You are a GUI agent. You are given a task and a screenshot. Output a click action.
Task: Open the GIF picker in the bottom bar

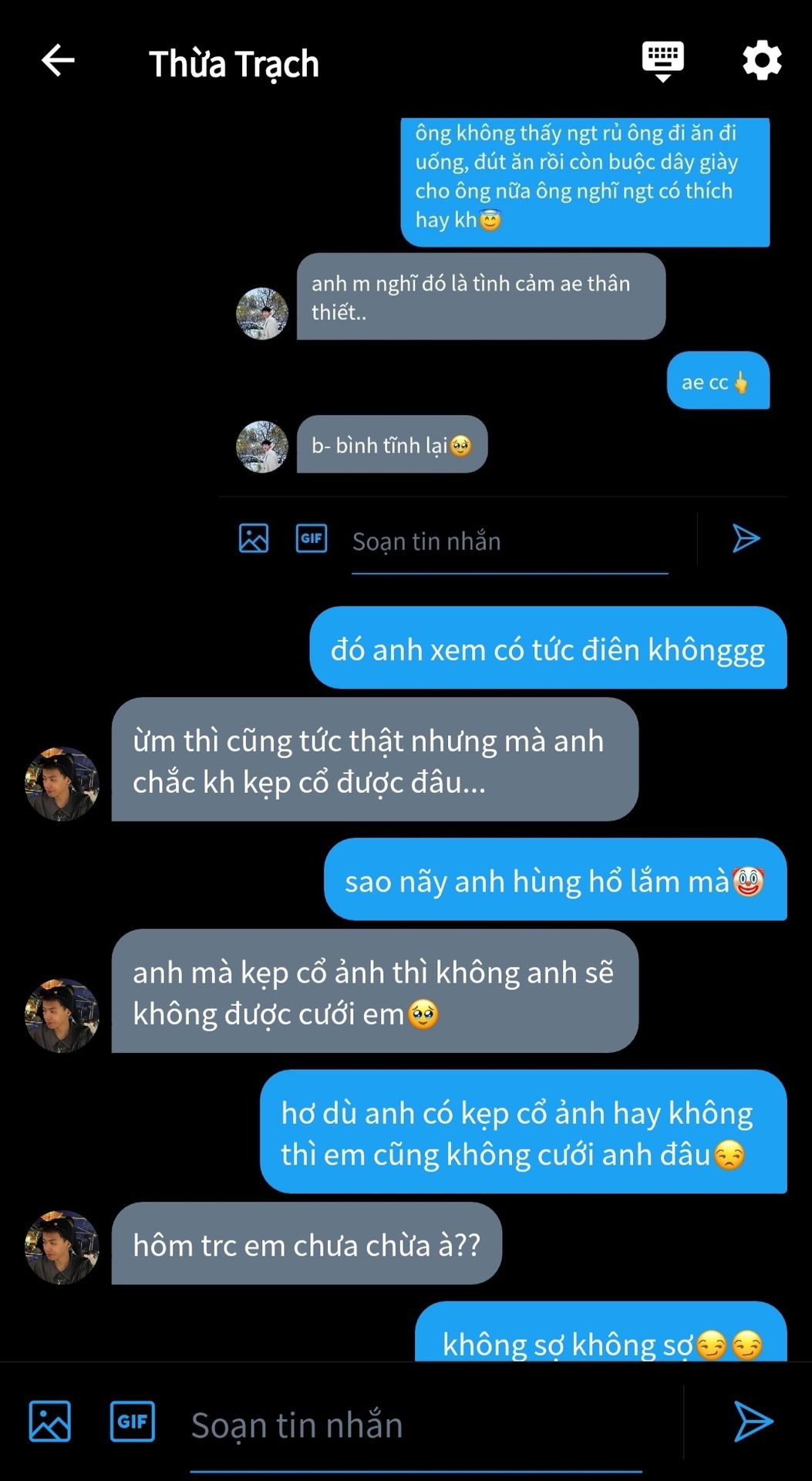pos(133,1421)
